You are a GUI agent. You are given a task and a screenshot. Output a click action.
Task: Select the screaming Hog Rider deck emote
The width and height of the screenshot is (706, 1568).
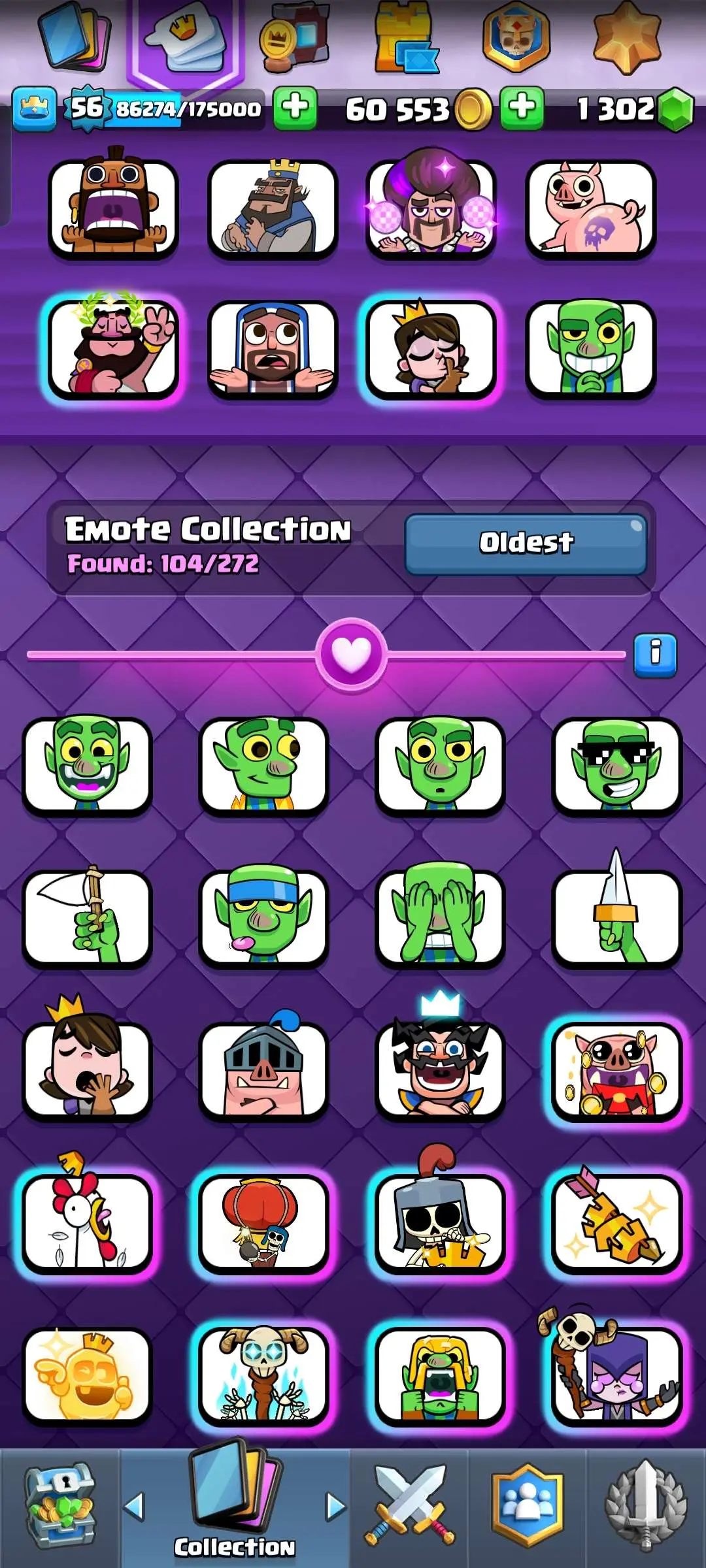click(114, 208)
